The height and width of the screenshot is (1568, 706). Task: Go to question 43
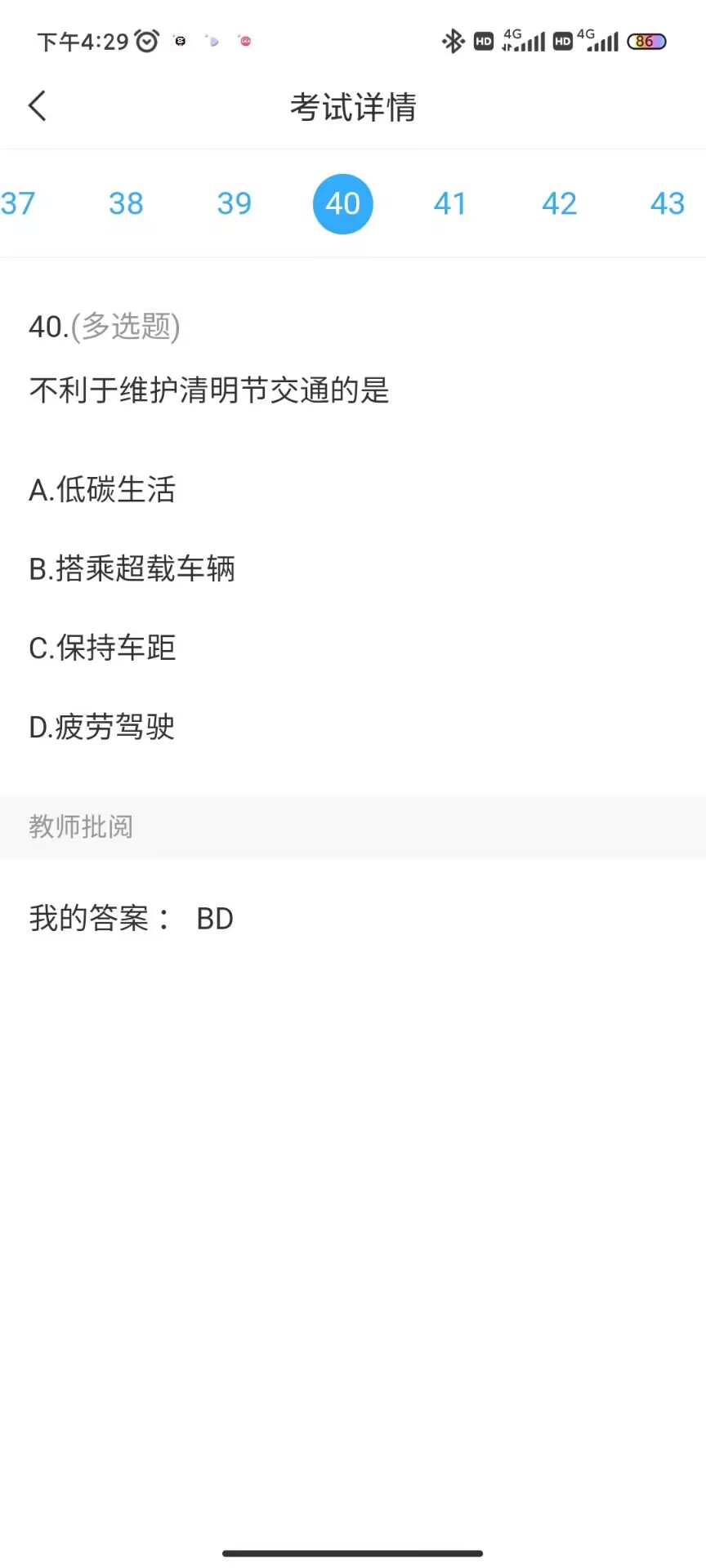[x=667, y=203]
